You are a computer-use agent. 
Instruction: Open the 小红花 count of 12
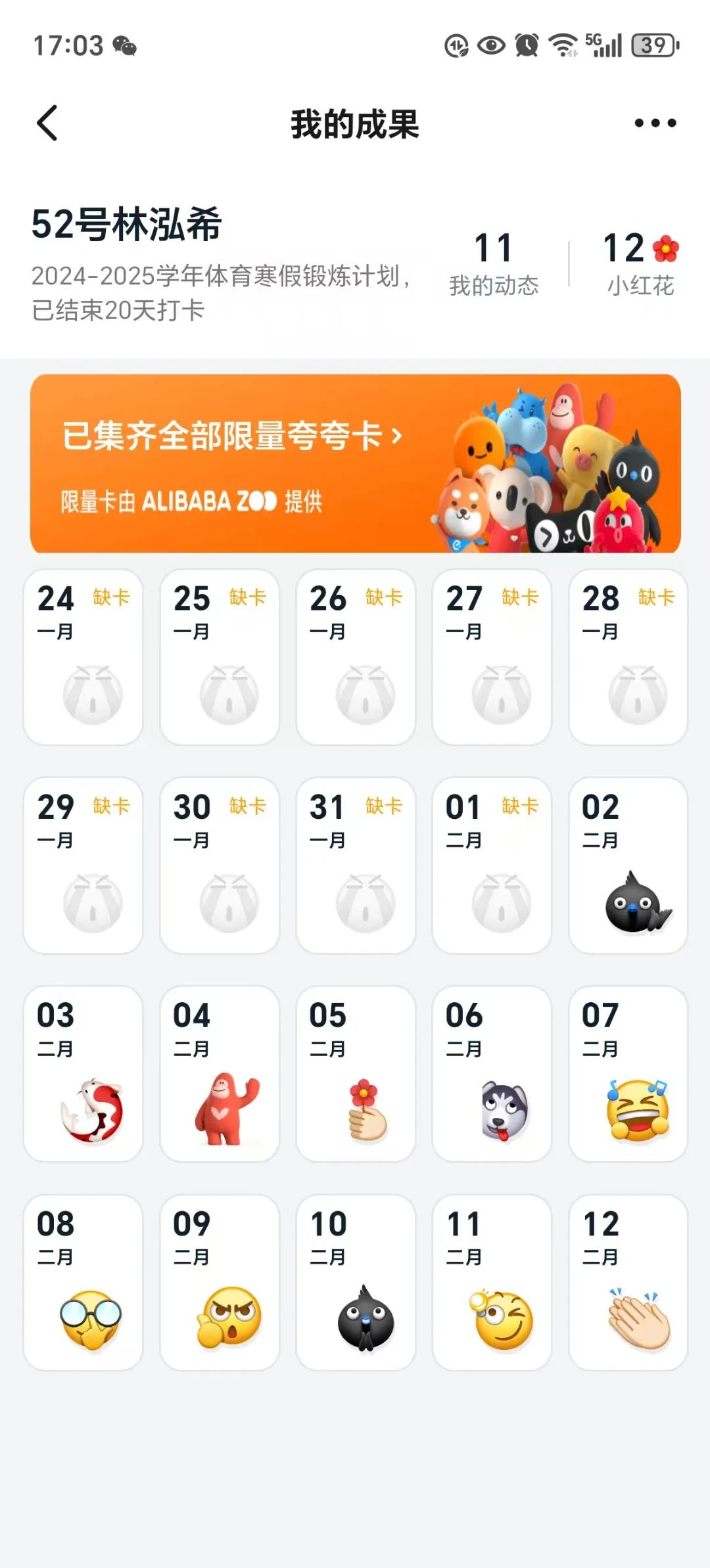(x=640, y=263)
